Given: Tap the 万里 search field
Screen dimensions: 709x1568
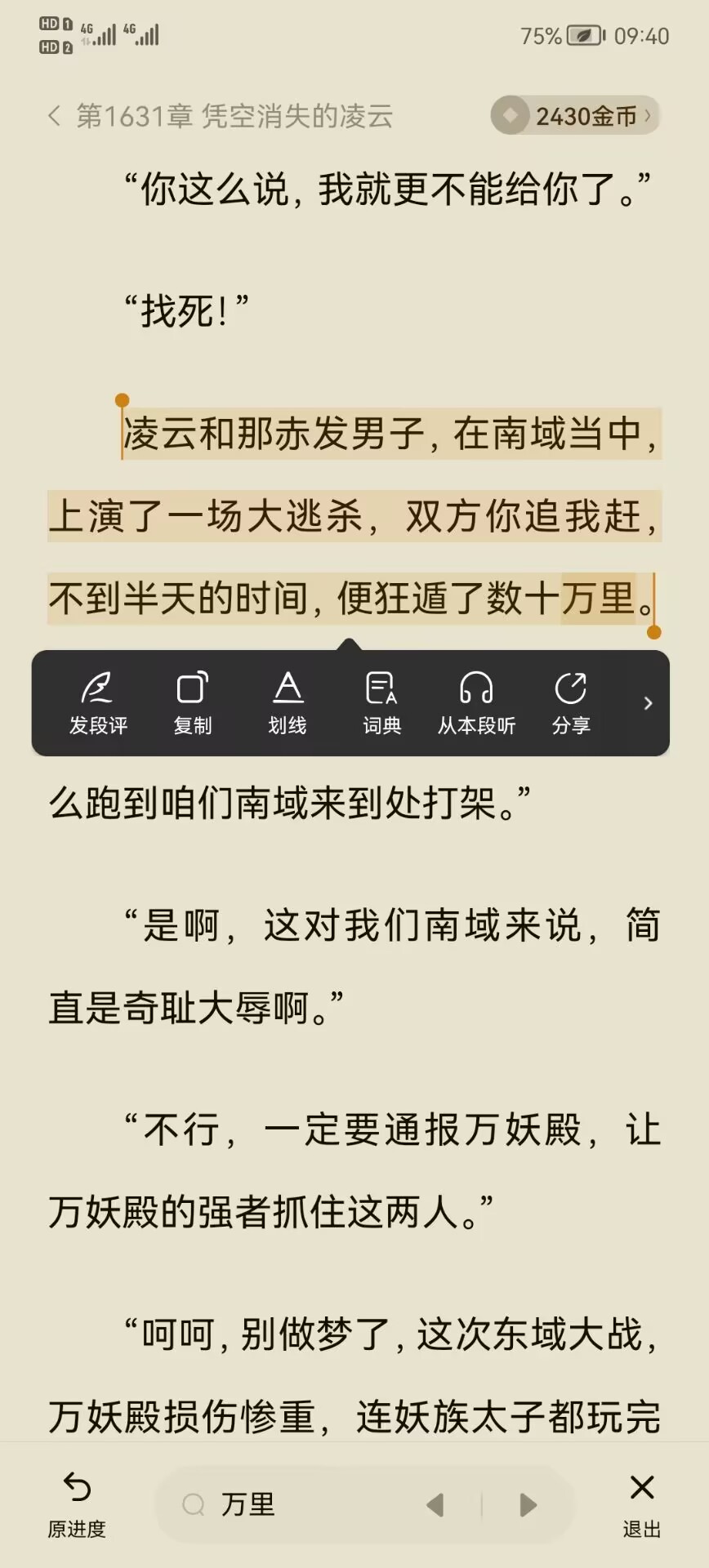Looking at the screenshot, I should (294, 1504).
